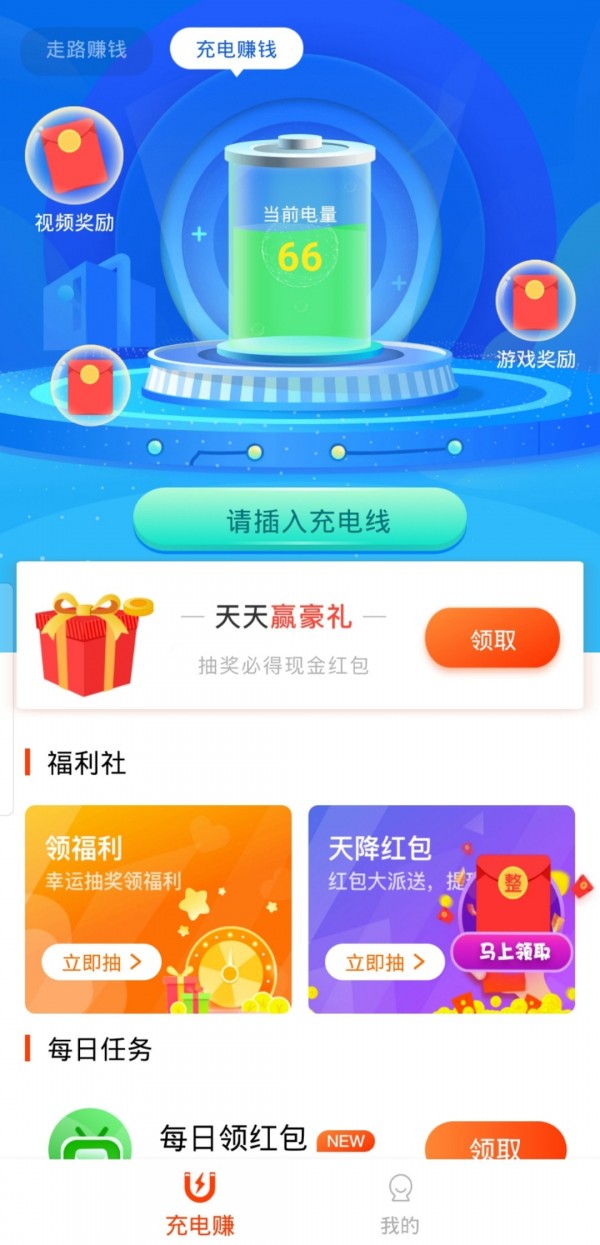Open the 视频奖励 red packet
600x1245 pixels.
[74, 158]
